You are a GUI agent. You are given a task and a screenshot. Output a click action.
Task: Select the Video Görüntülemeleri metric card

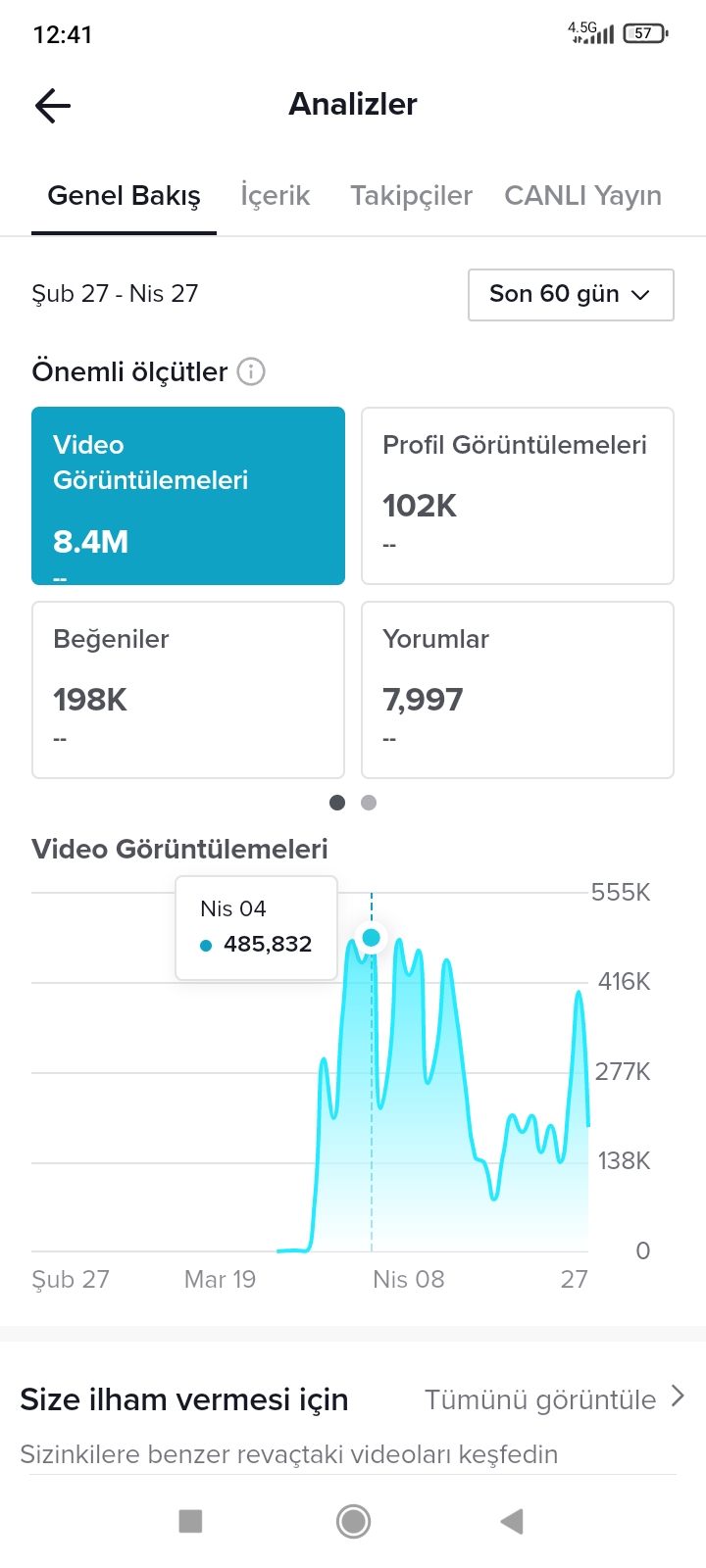coord(188,496)
